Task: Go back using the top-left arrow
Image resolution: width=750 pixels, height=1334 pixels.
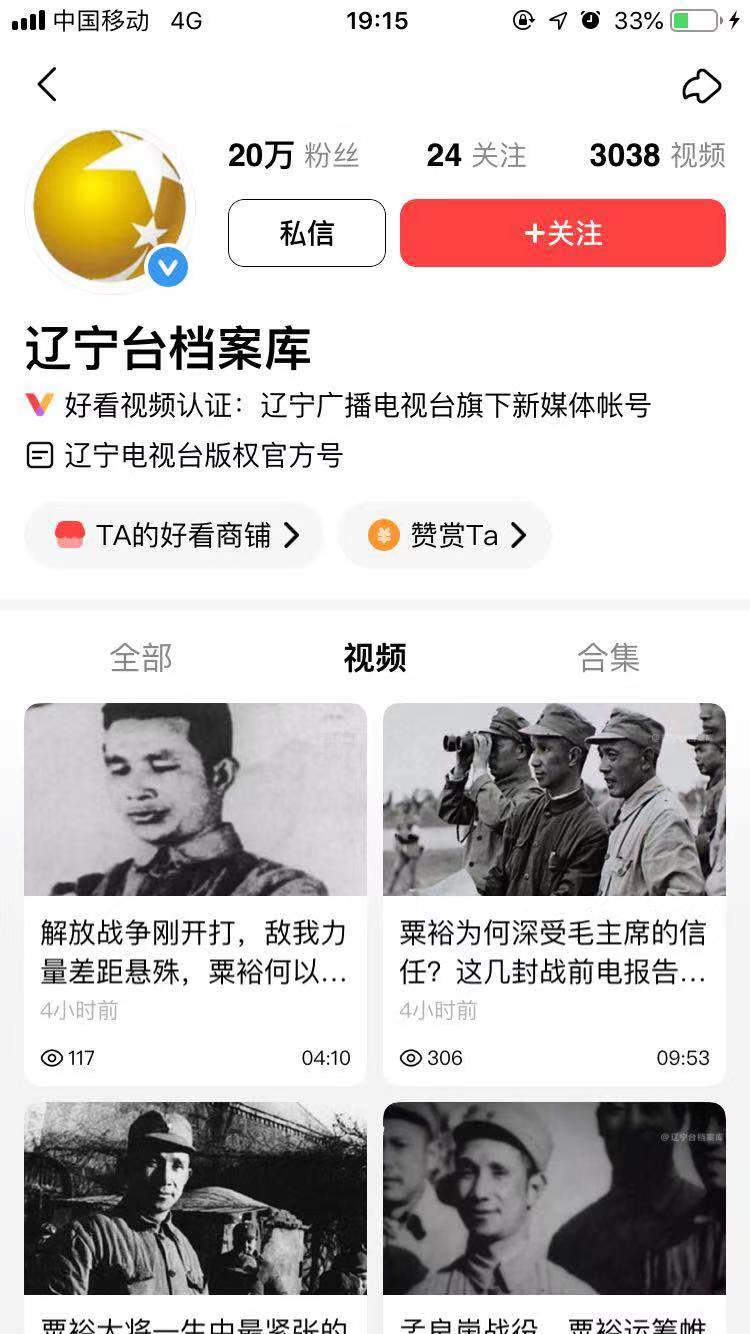Action: pos(47,85)
